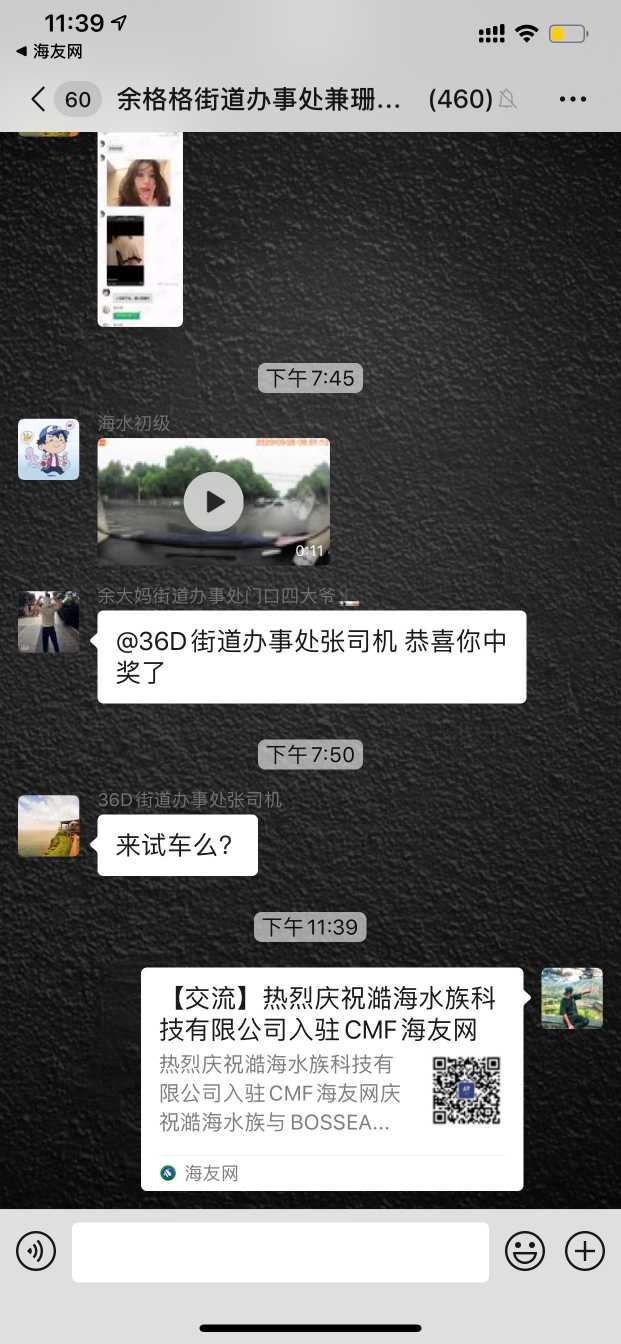This screenshot has height=1344, width=621.
Task: Open the group chat overflow menu
Action: (x=573, y=99)
